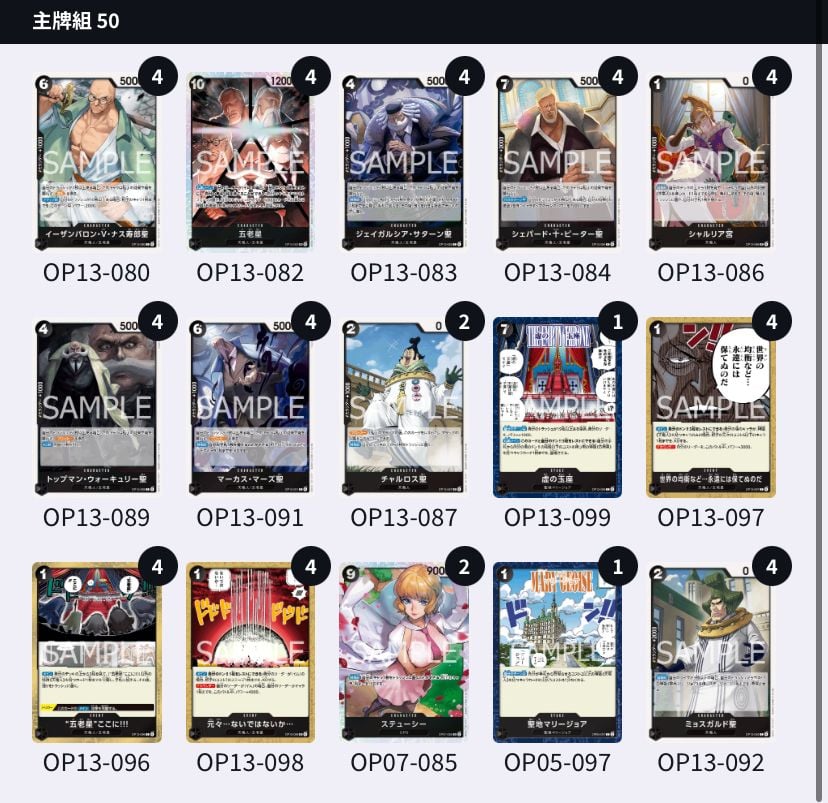View the OP13-082 五老星 card
The width and height of the screenshot is (828, 803).
point(250,162)
